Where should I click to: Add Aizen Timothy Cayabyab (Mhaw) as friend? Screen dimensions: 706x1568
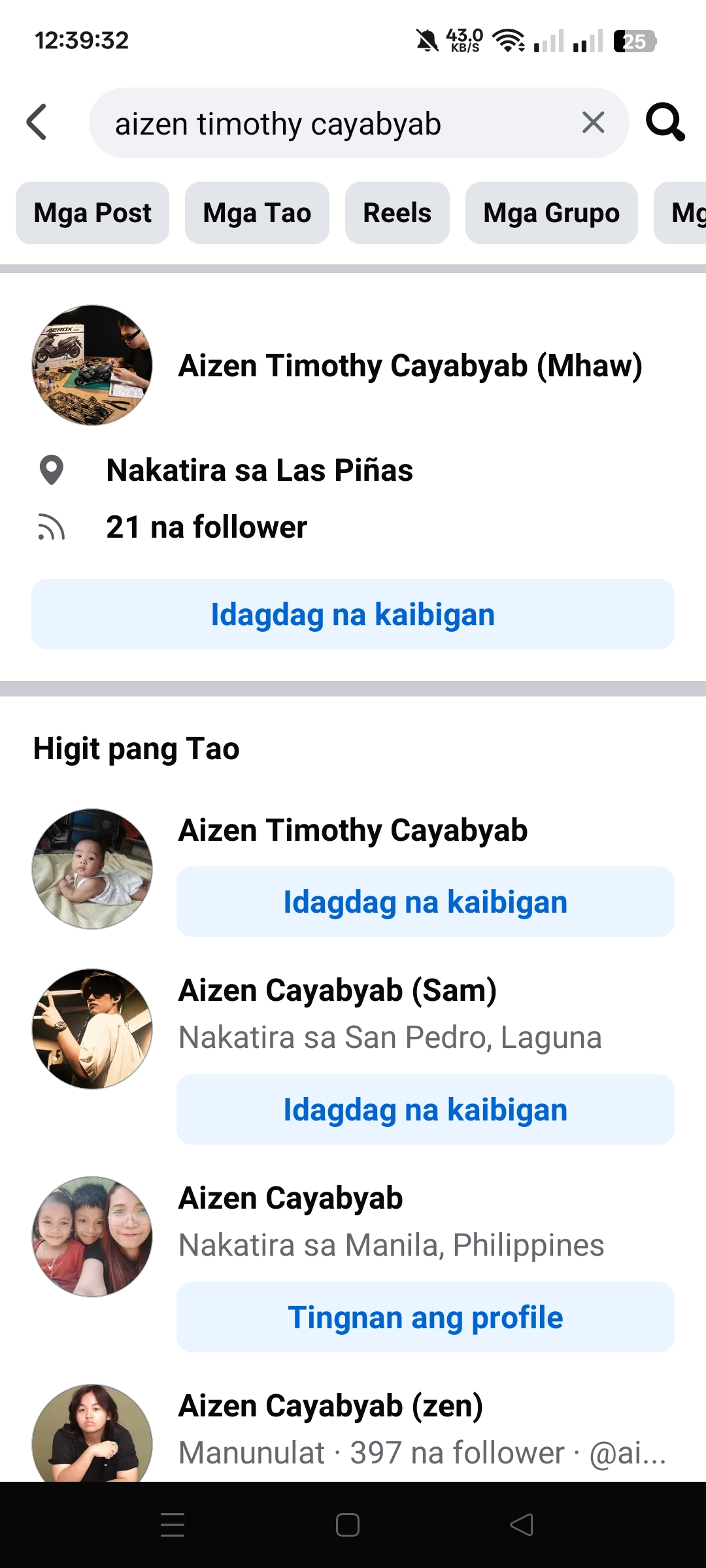click(x=353, y=614)
